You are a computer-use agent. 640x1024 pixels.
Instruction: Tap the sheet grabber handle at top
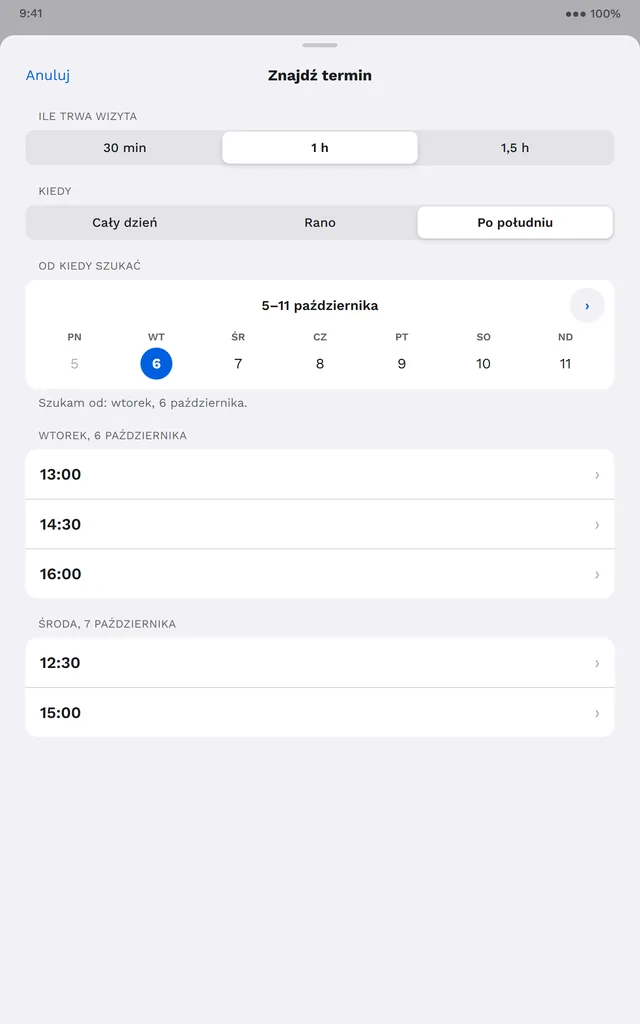(x=320, y=45)
